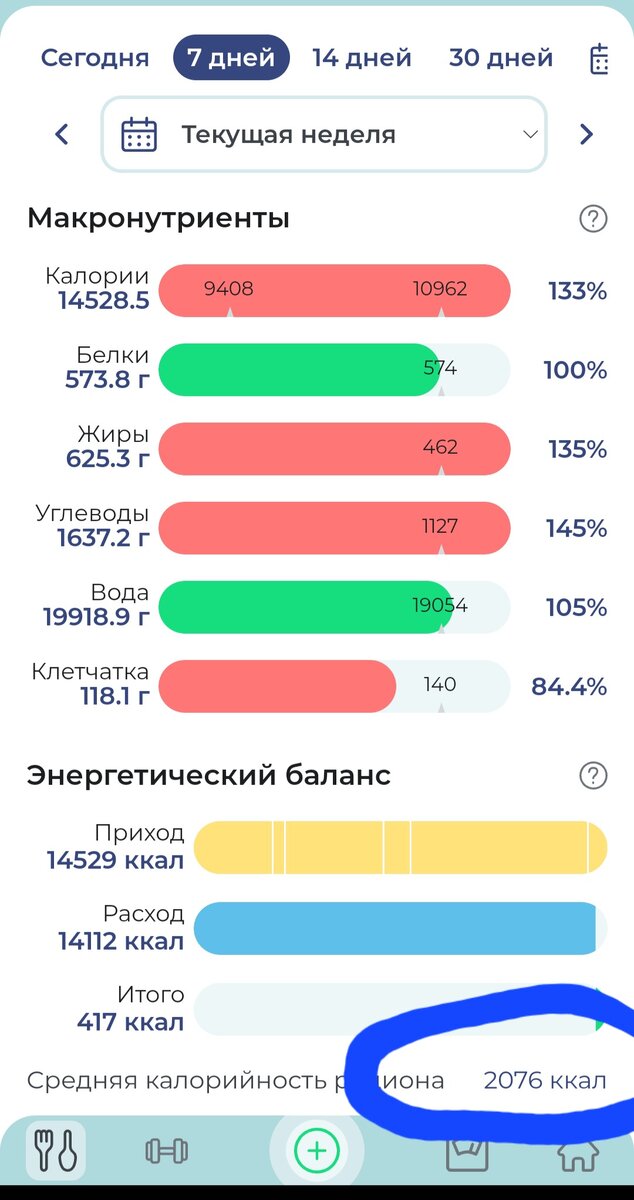
Task: Open help for Макронутриенты
Action: pos(593,218)
